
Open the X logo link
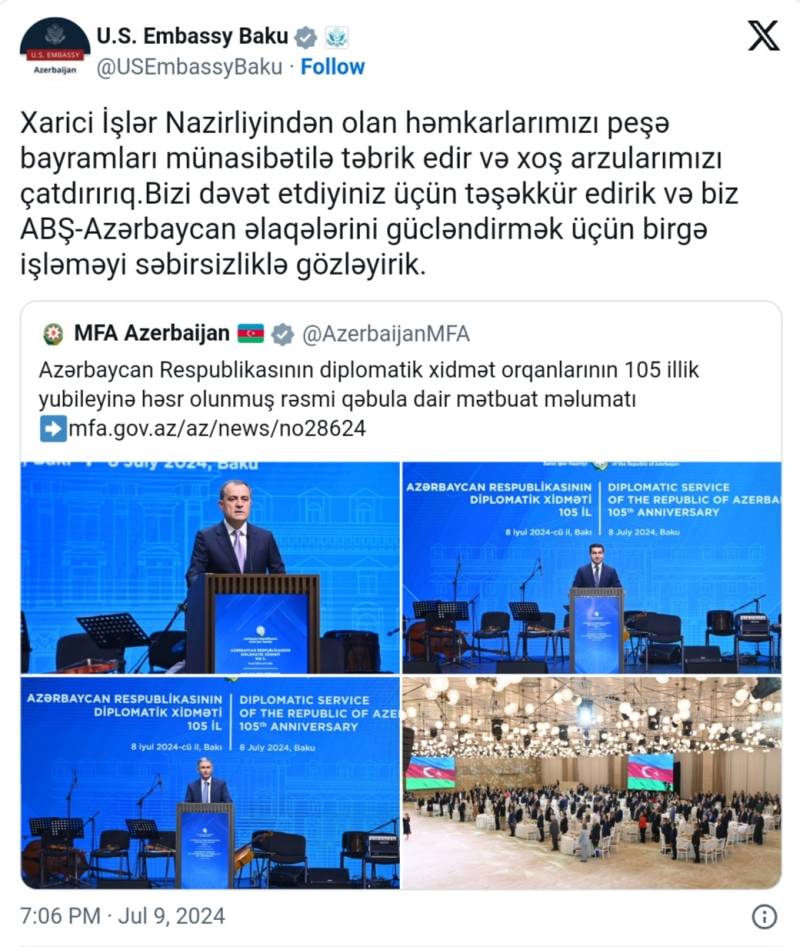point(763,35)
